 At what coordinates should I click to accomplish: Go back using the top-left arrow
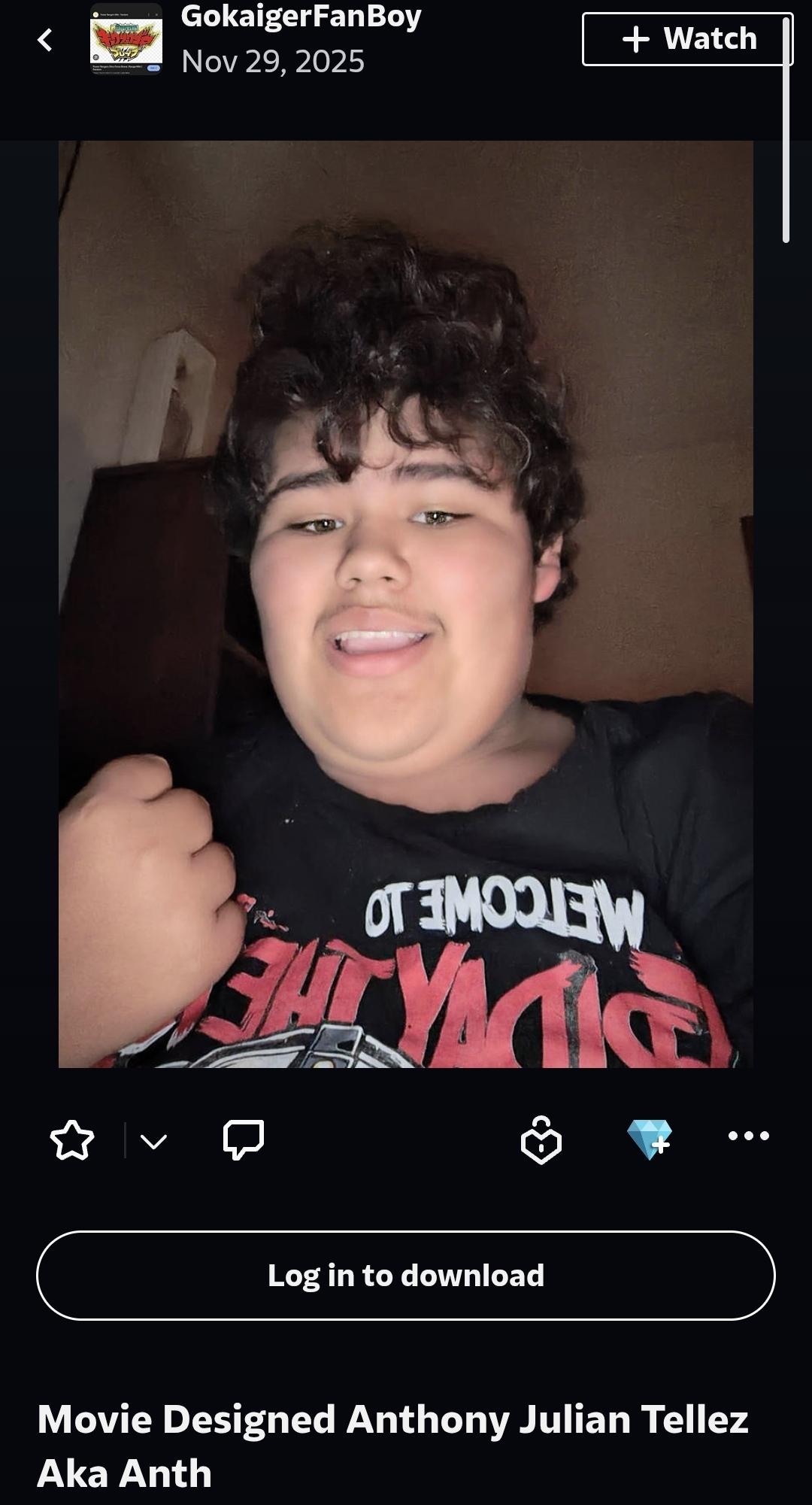point(45,40)
